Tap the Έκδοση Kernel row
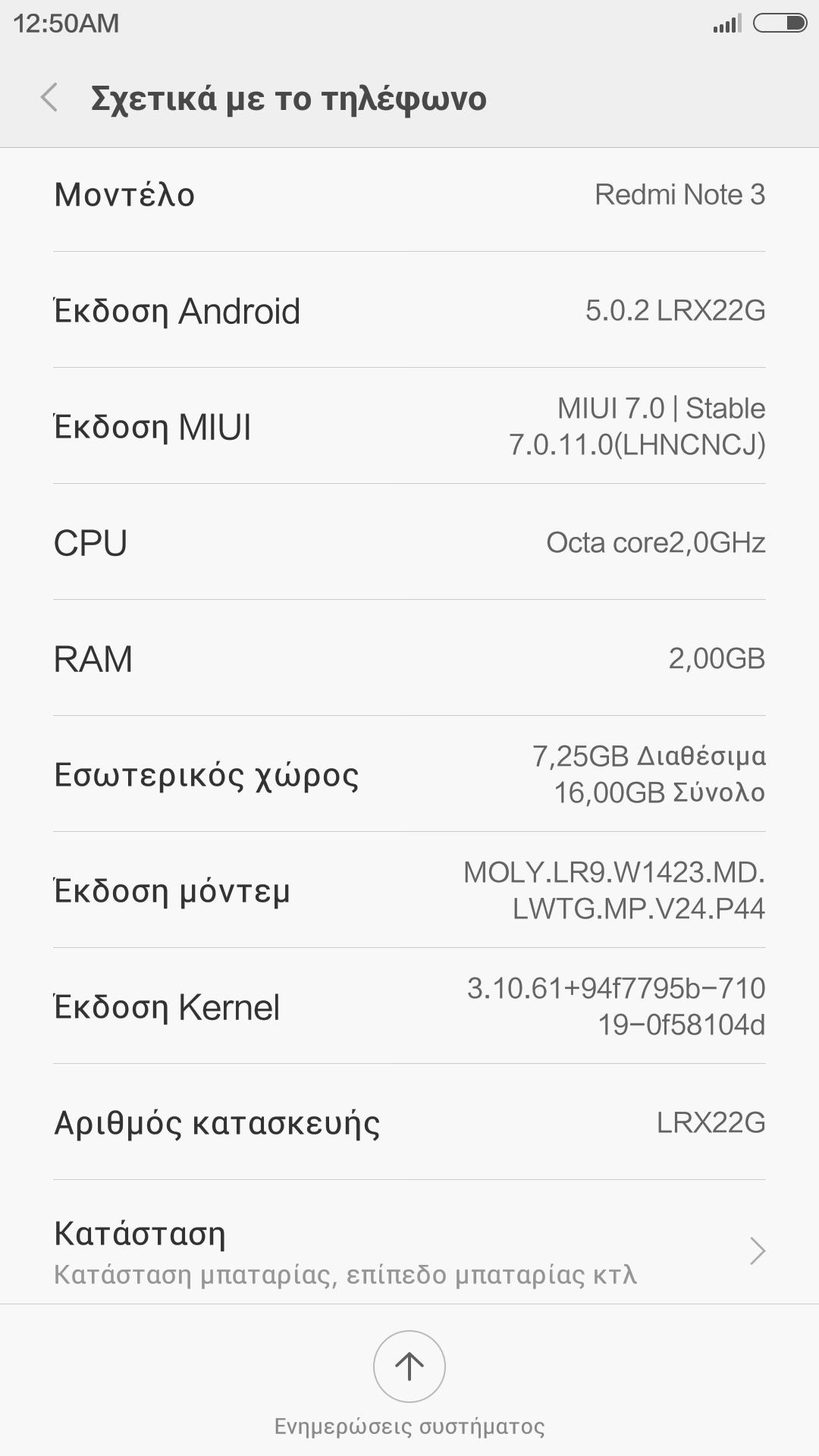This screenshot has width=819, height=1456. [x=409, y=1006]
